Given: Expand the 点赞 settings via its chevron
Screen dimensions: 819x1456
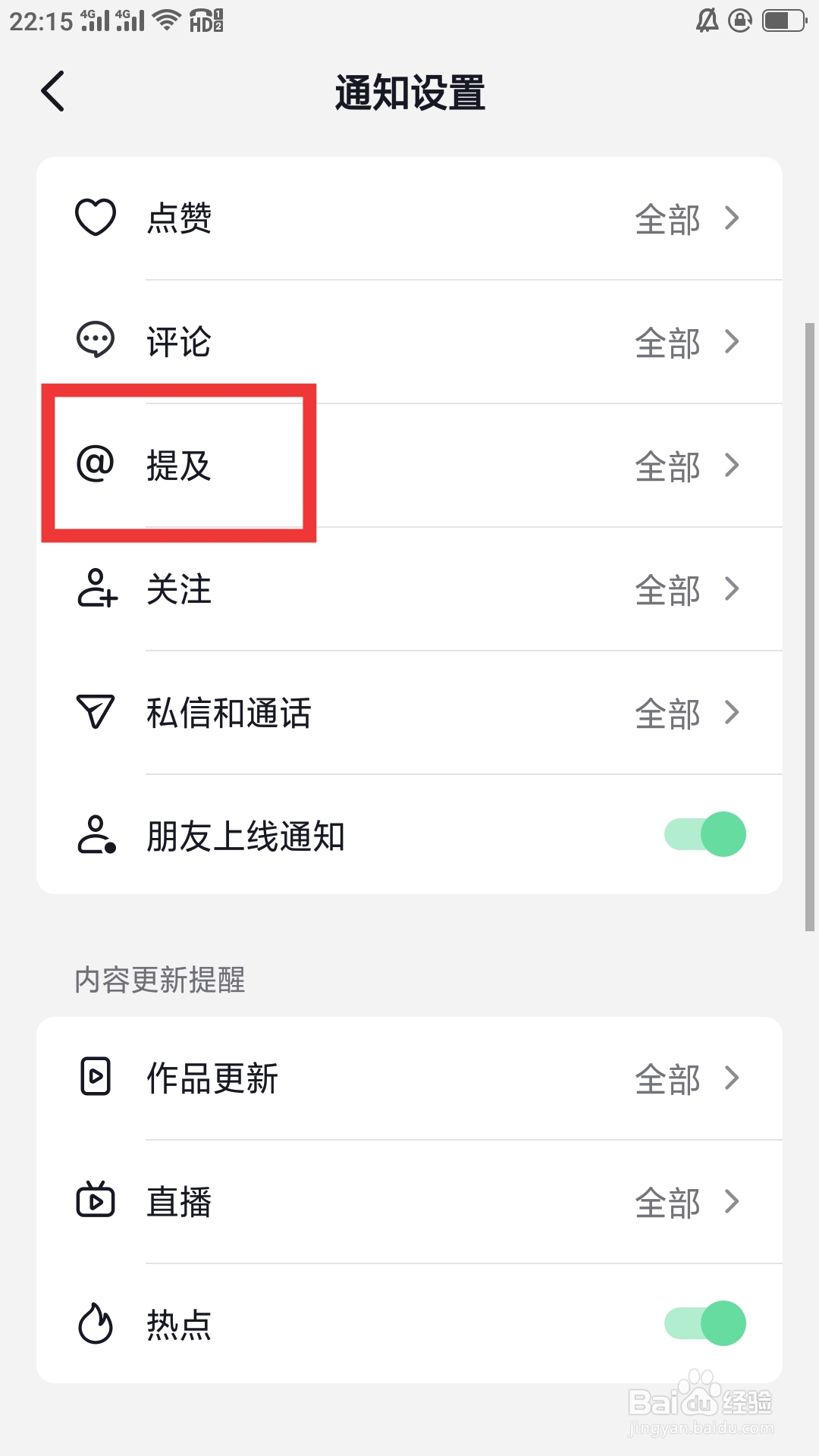Looking at the screenshot, I should [x=731, y=218].
